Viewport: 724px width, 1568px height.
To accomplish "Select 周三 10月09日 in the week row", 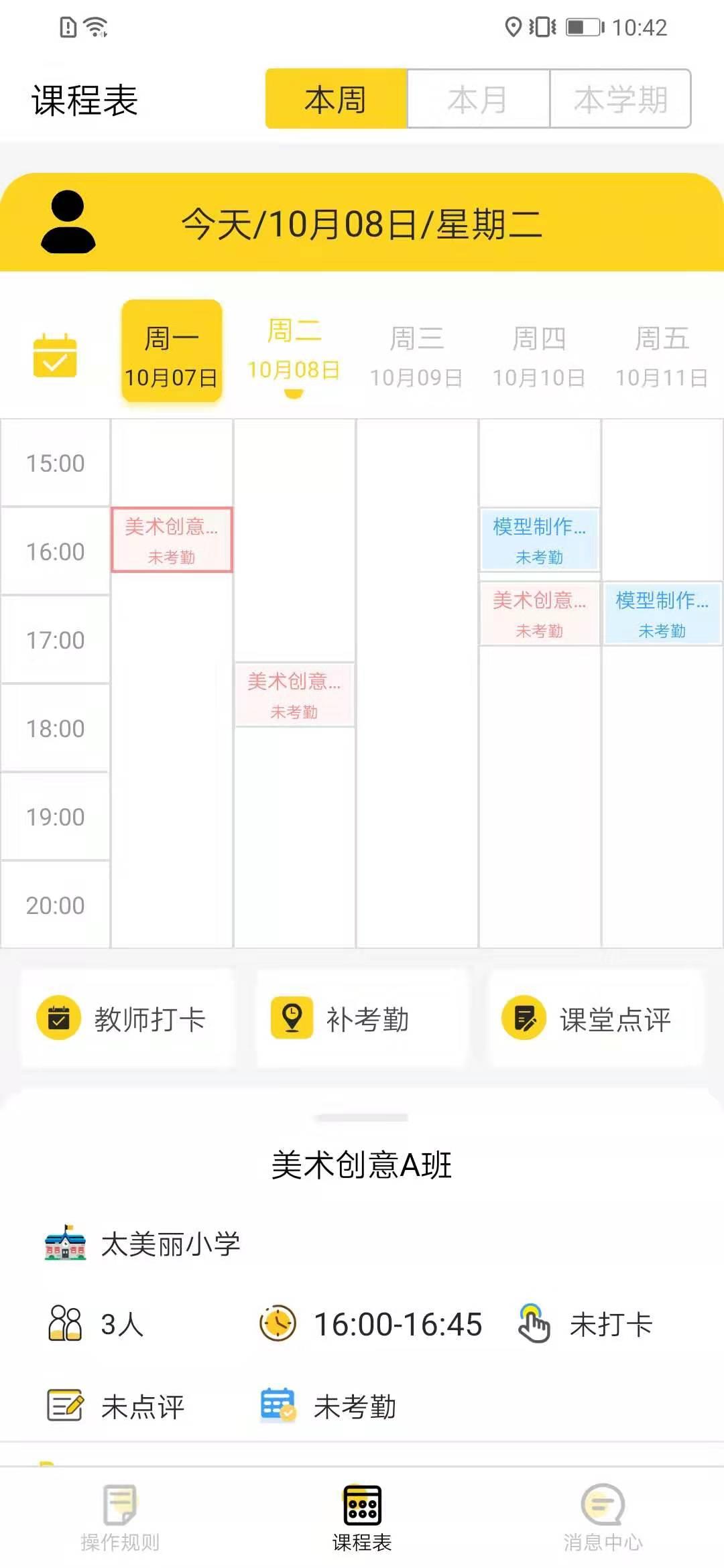I will coord(418,355).
